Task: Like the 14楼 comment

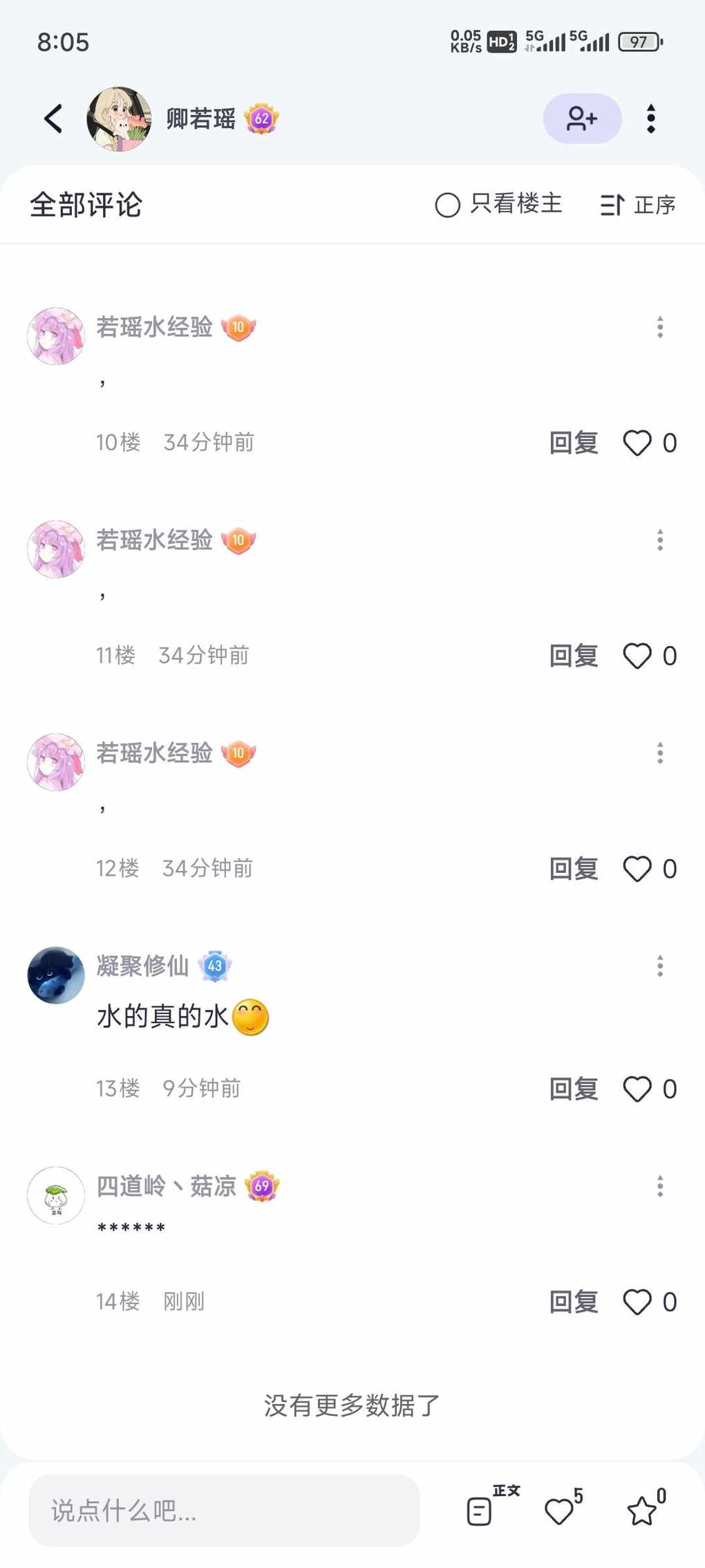Action: coord(637,1302)
